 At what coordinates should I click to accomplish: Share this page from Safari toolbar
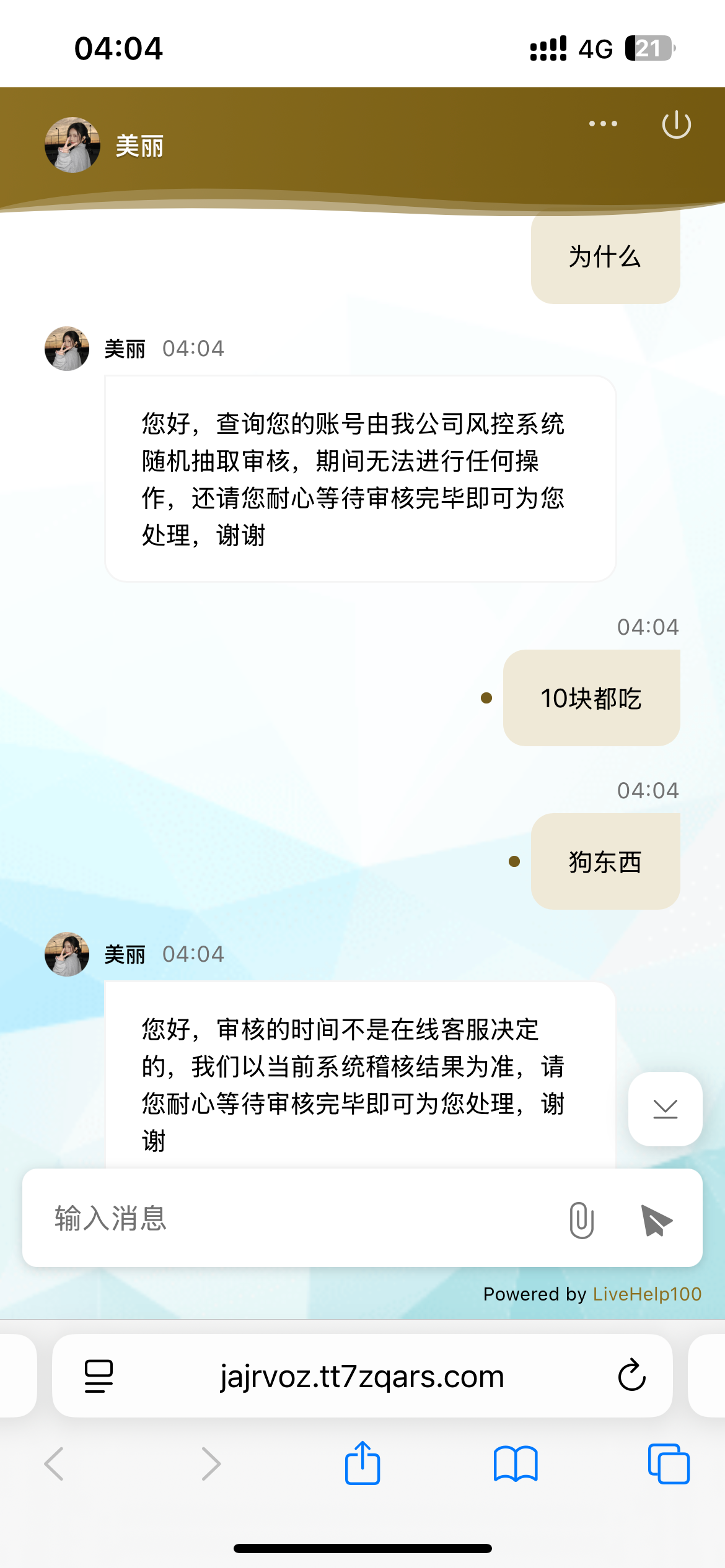pyautogui.click(x=362, y=1464)
